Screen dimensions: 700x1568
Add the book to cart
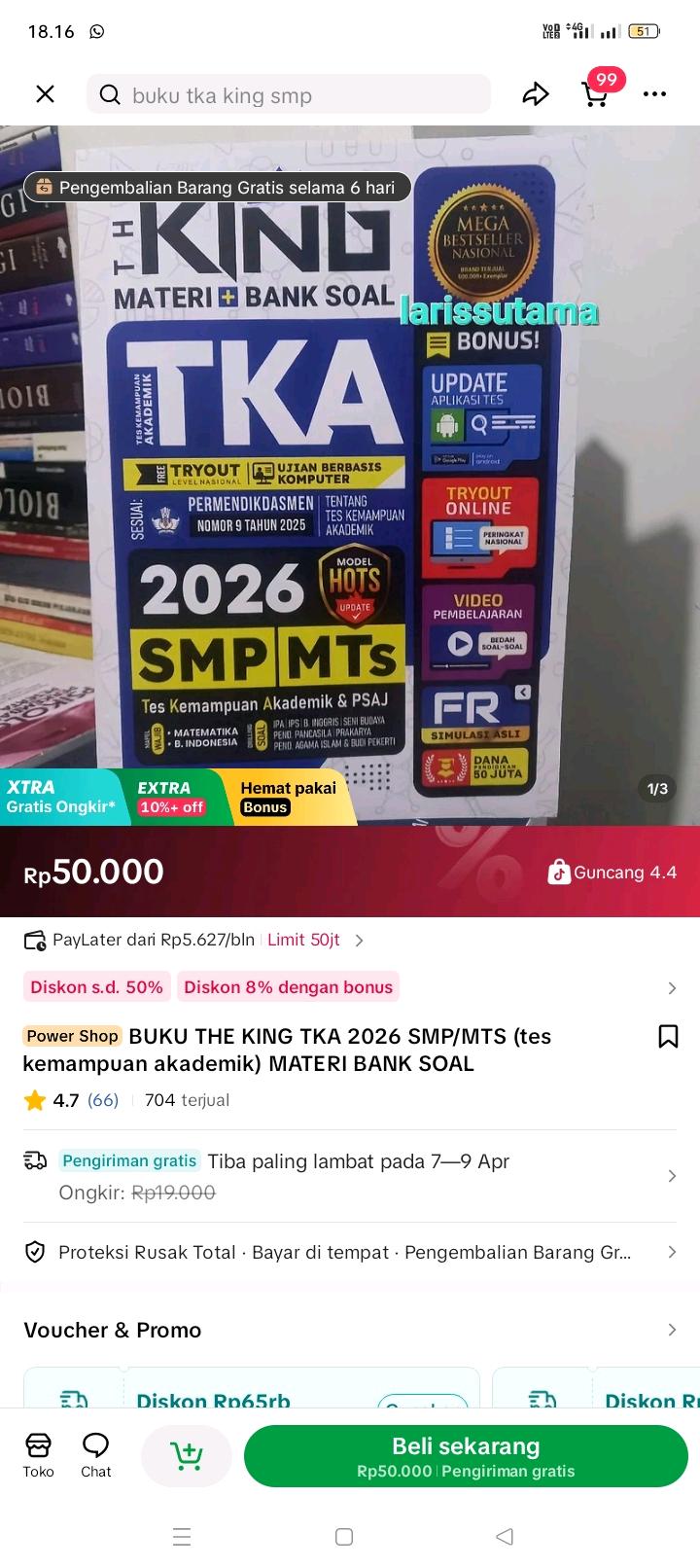tap(187, 1455)
